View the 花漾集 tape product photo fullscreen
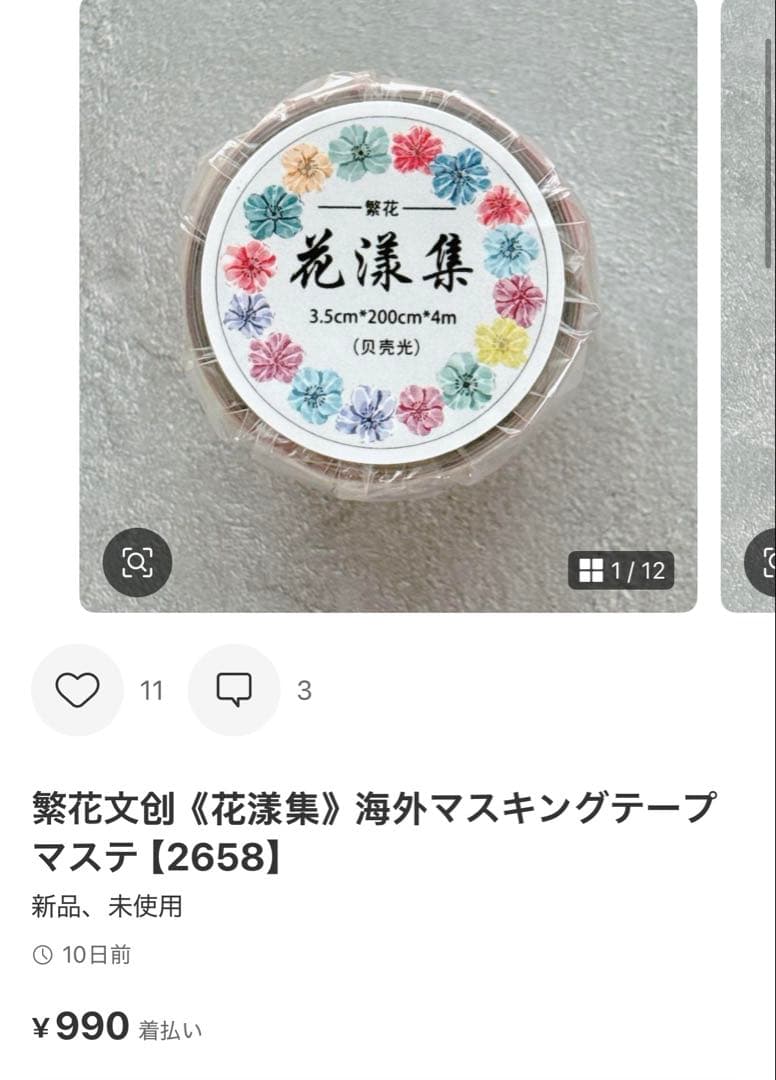This screenshot has width=776, height=1080. click(x=388, y=290)
